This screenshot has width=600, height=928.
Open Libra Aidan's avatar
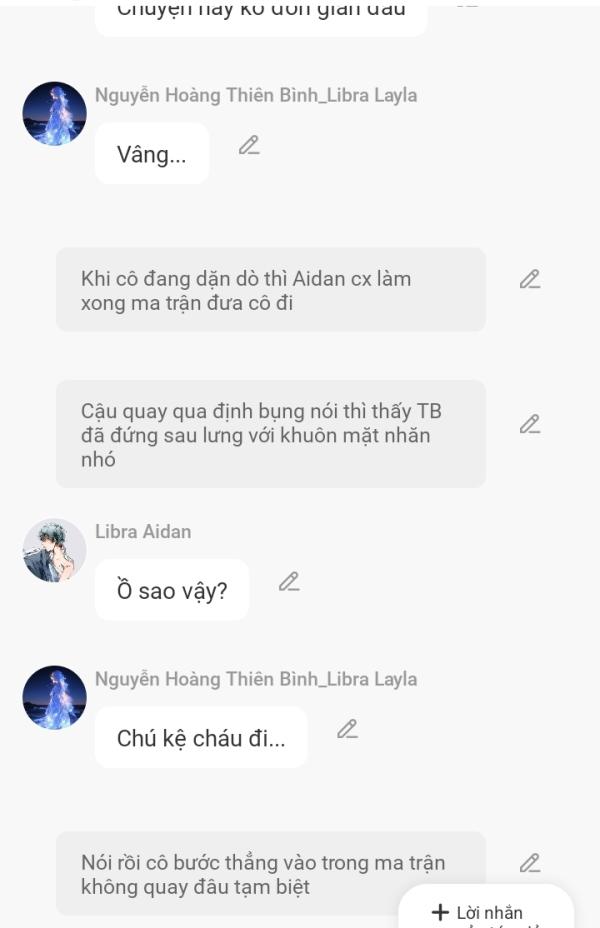coord(54,550)
